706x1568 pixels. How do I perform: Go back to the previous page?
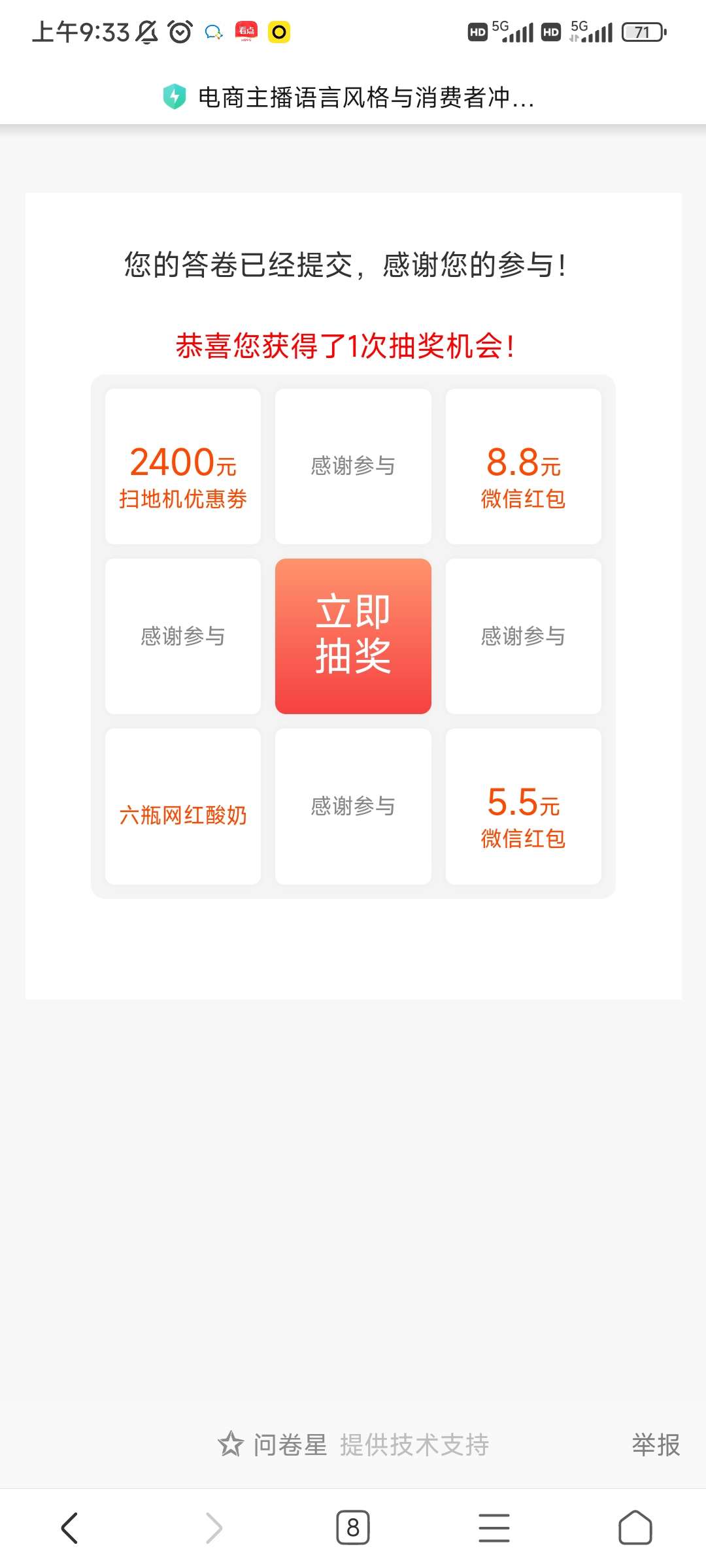pyautogui.click(x=69, y=1528)
